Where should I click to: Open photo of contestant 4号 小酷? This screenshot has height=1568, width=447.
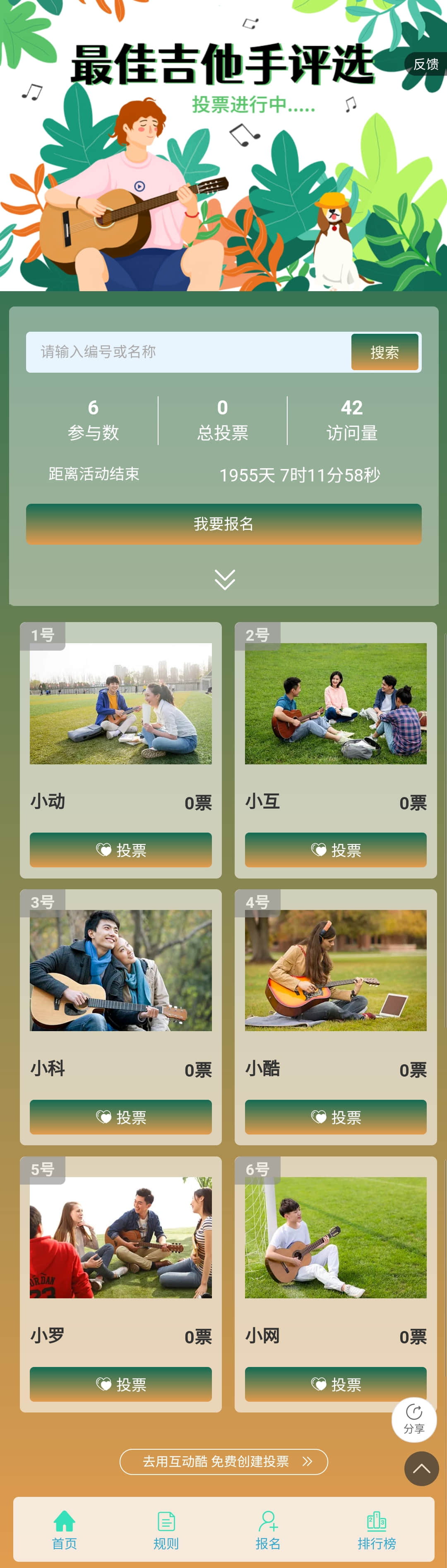(336, 970)
